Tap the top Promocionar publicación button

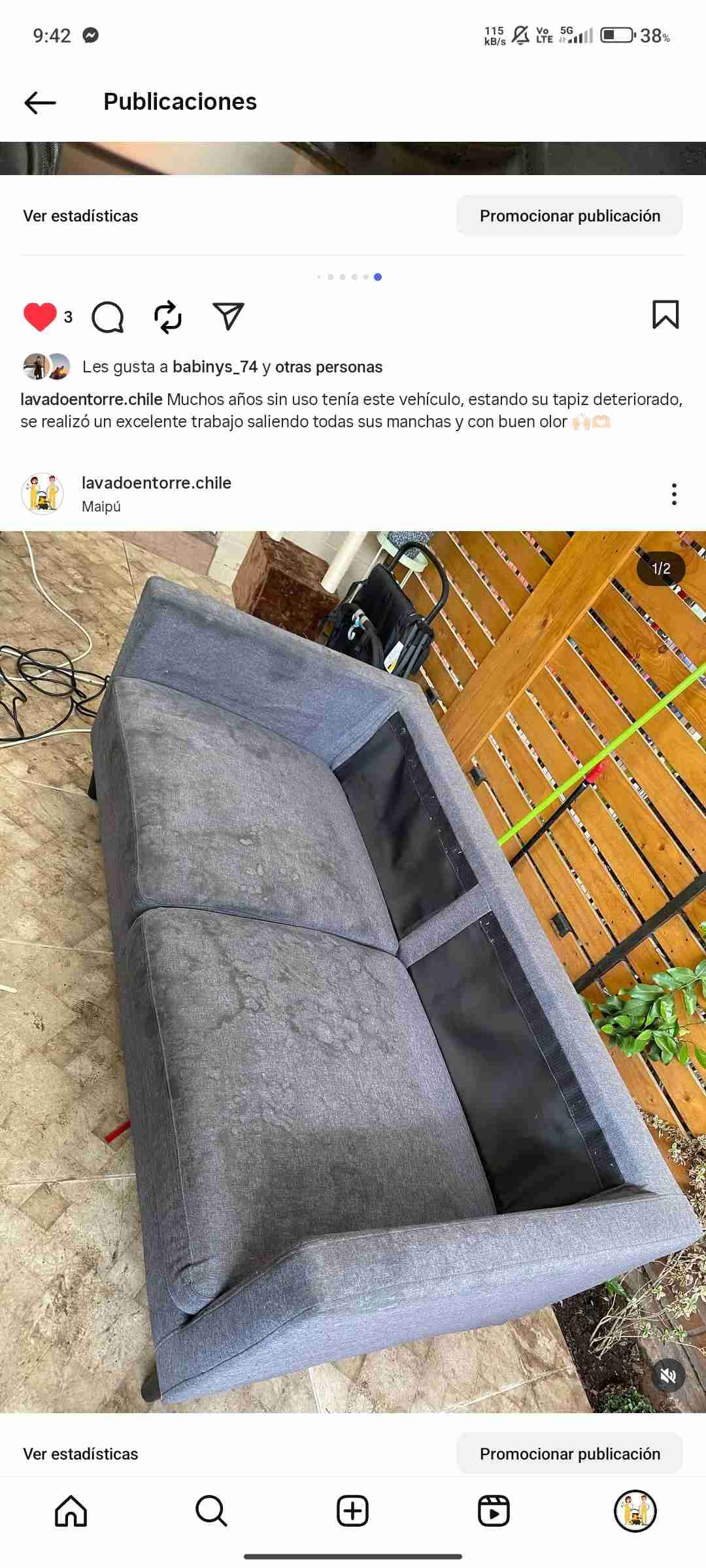pyautogui.click(x=569, y=216)
